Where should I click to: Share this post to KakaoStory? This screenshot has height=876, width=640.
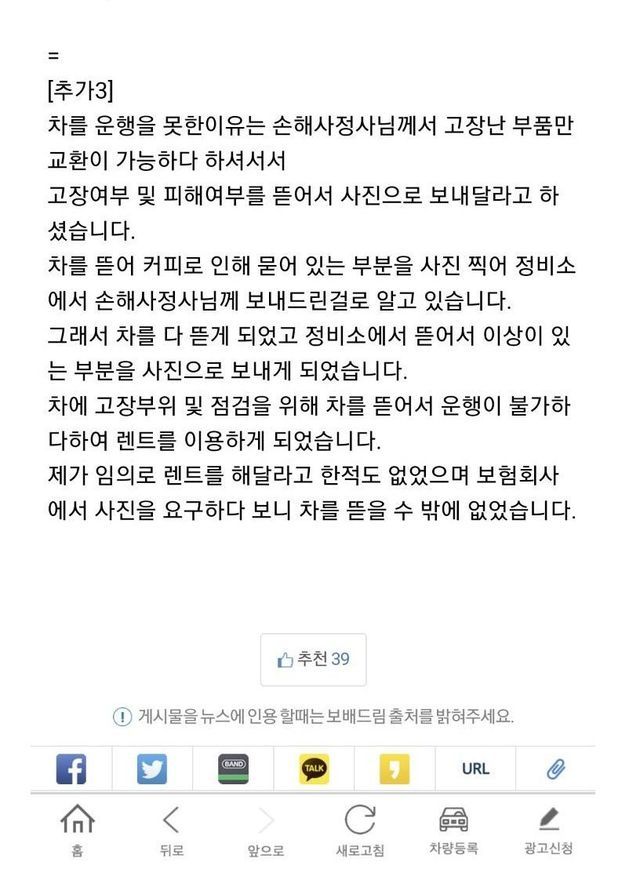pyautogui.click(x=394, y=769)
